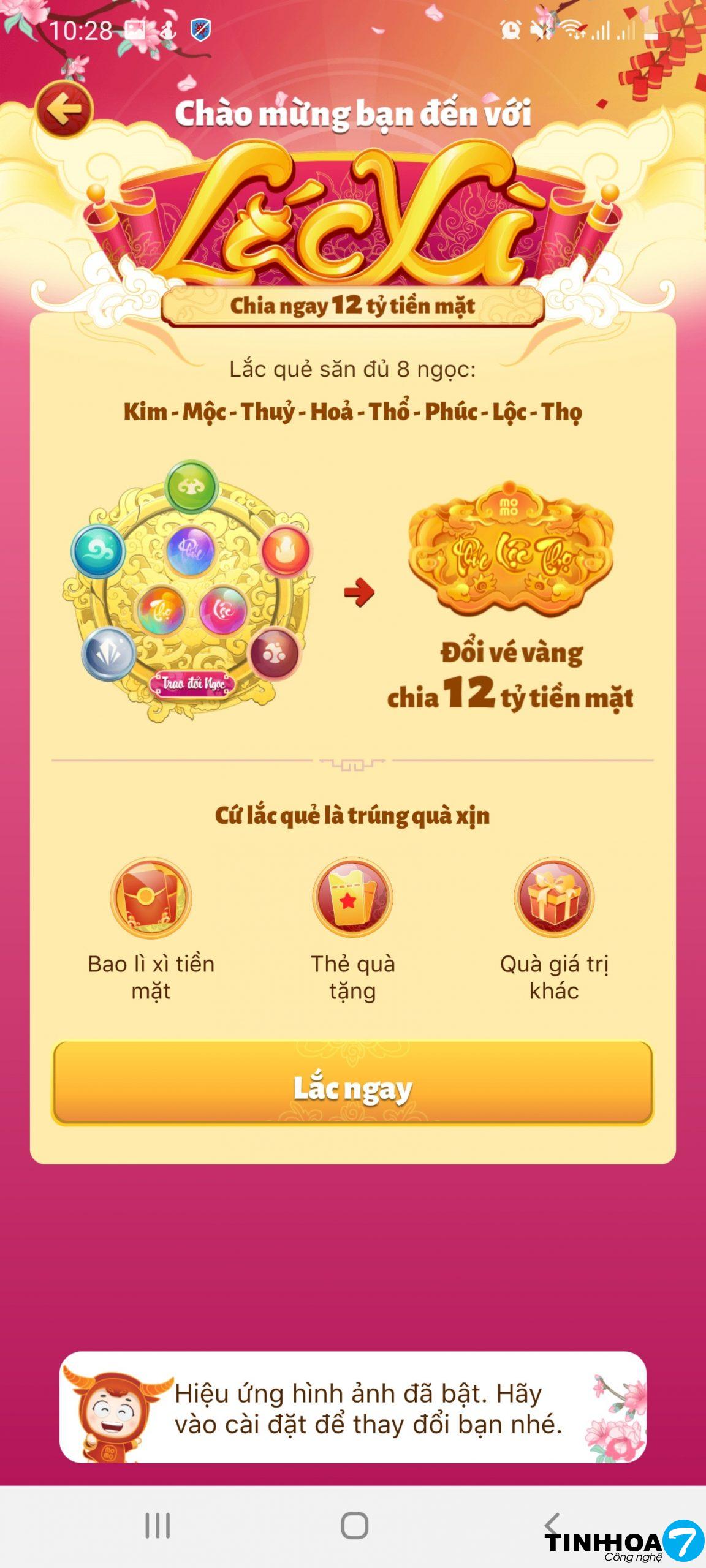Viewport: 706px width, 1568px height.
Task: Go to the home screen
Action: pos(354,1525)
